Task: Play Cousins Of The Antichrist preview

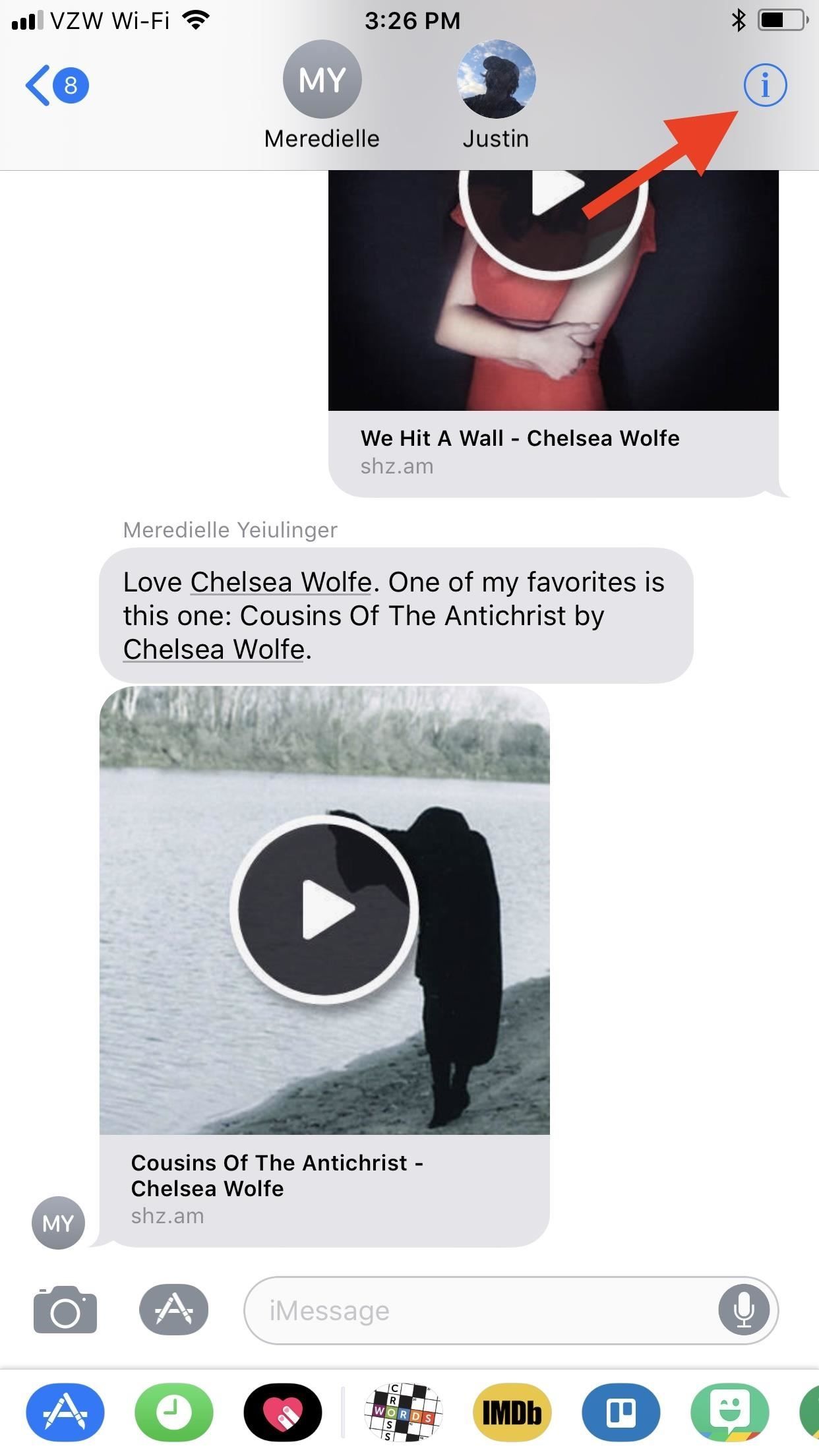Action: pyautogui.click(x=324, y=909)
